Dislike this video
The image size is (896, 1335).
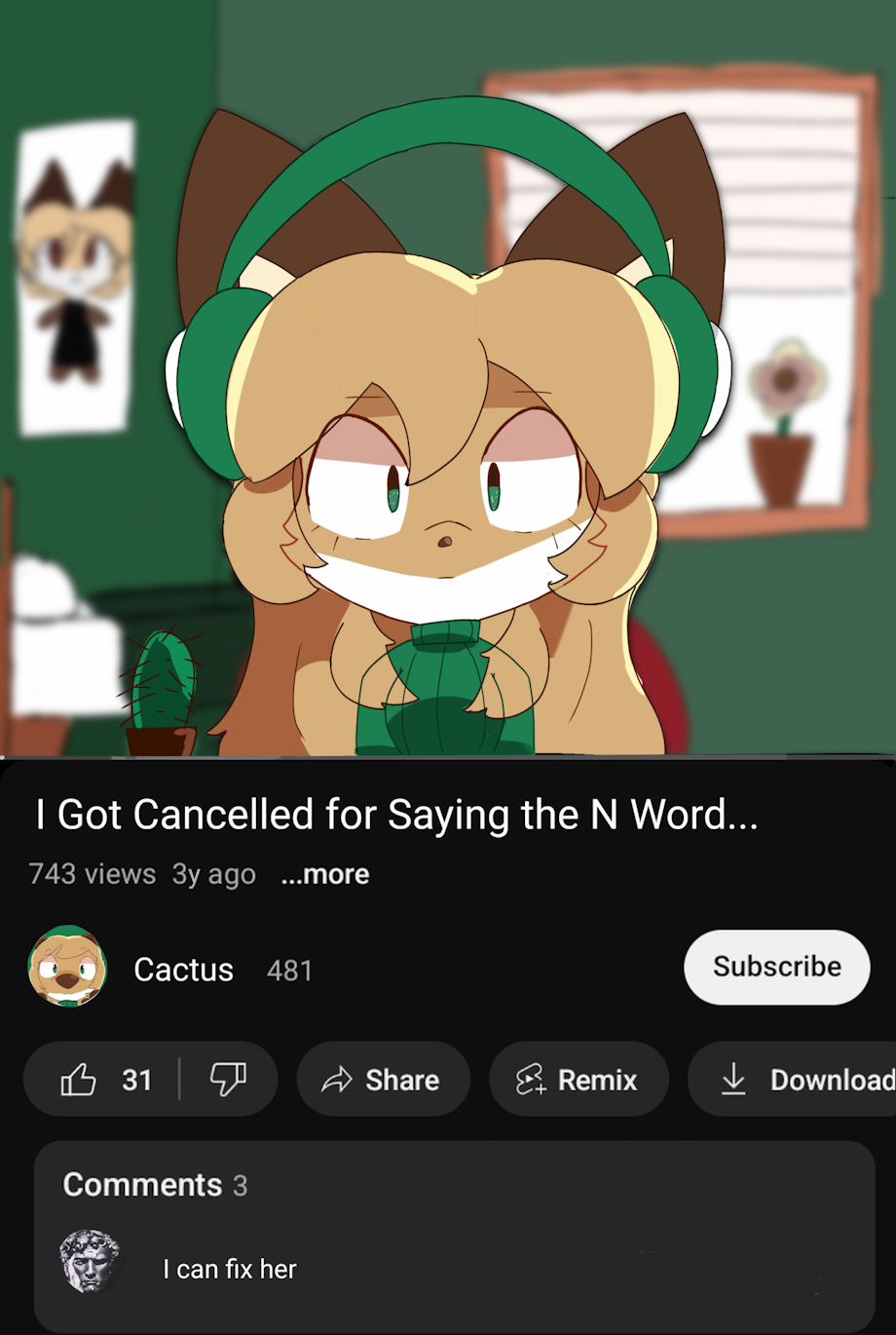[228, 1079]
